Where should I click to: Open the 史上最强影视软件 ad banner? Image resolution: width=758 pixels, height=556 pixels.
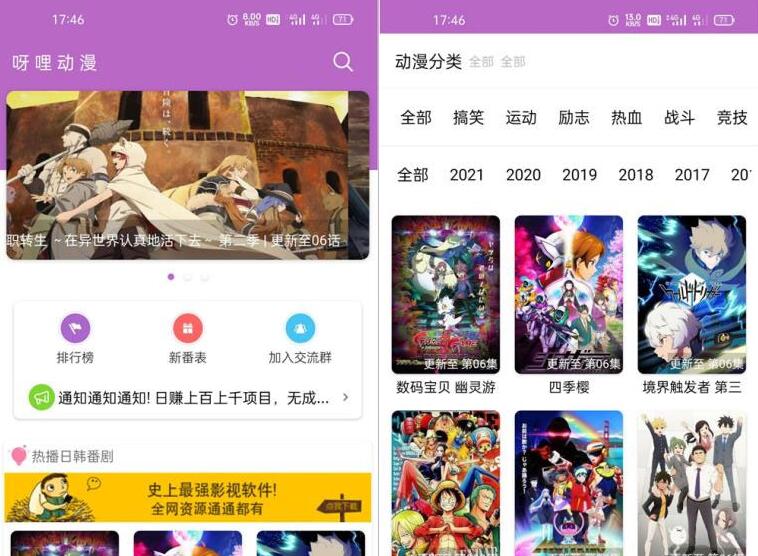[188, 498]
